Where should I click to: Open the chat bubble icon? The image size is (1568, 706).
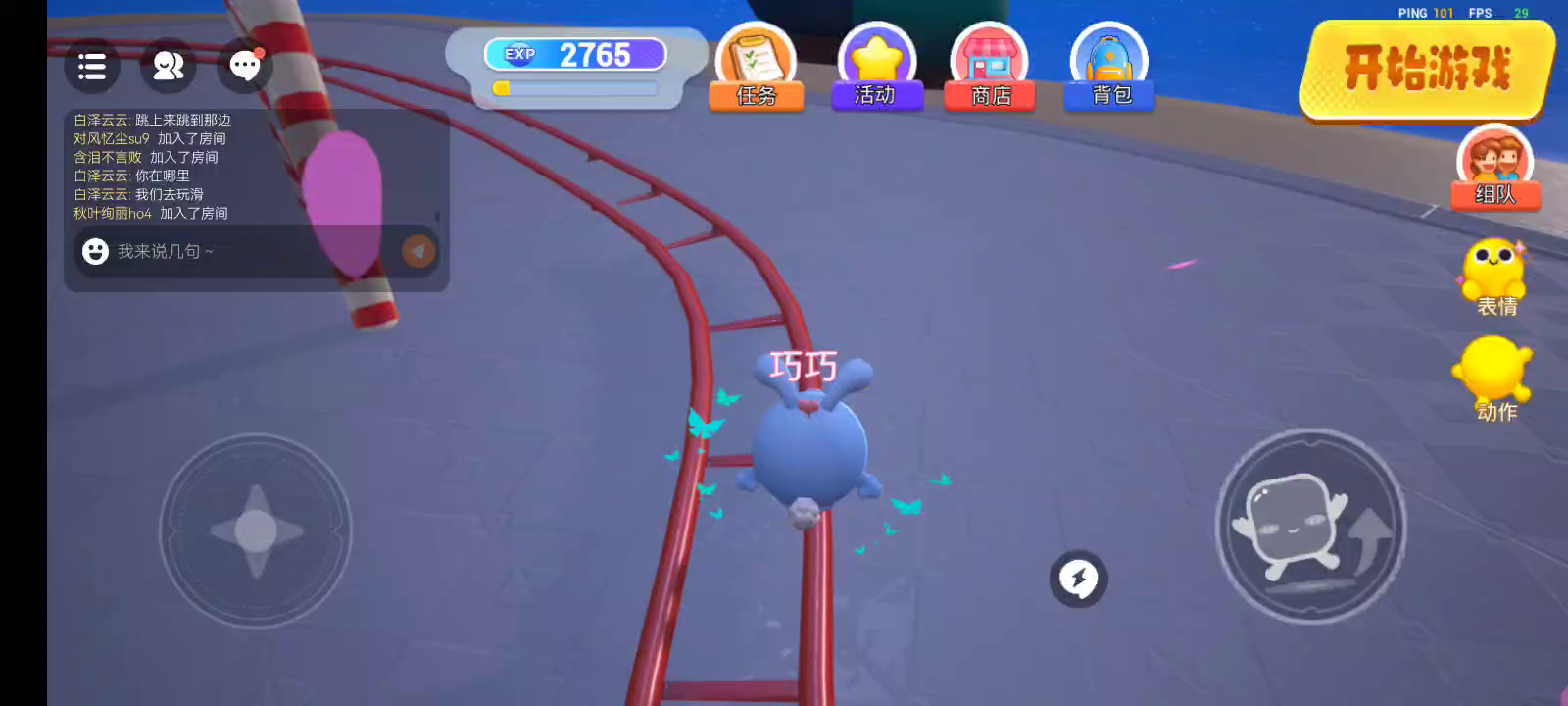(244, 66)
